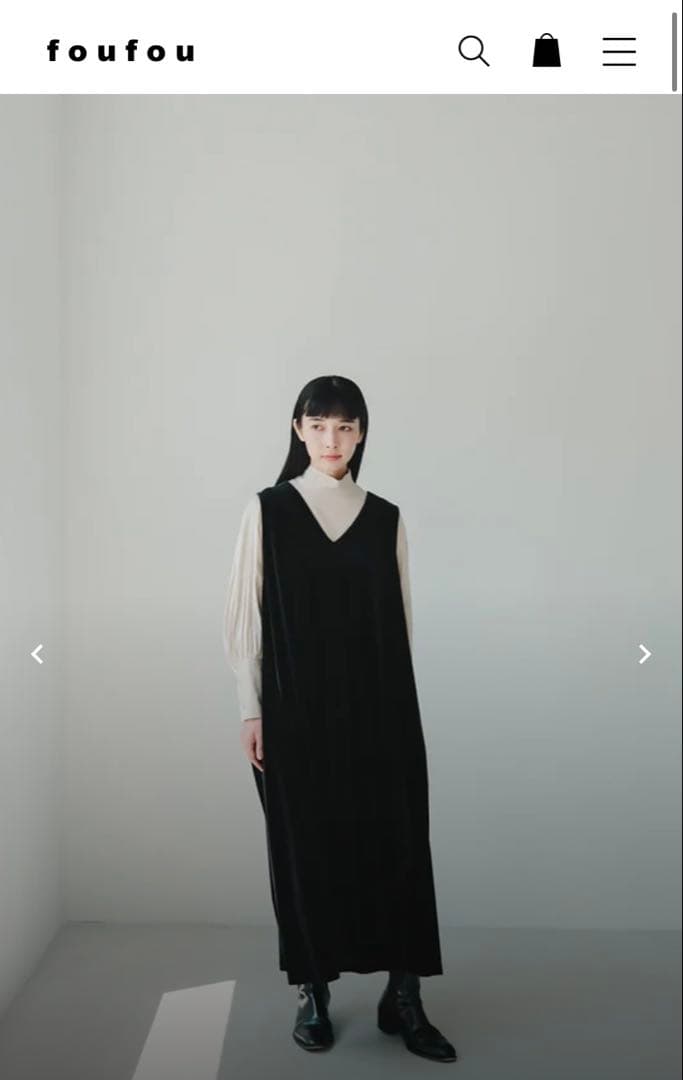Image resolution: width=683 pixels, height=1080 pixels.
Task: Show the next product image
Action: click(x=645, y=654)
